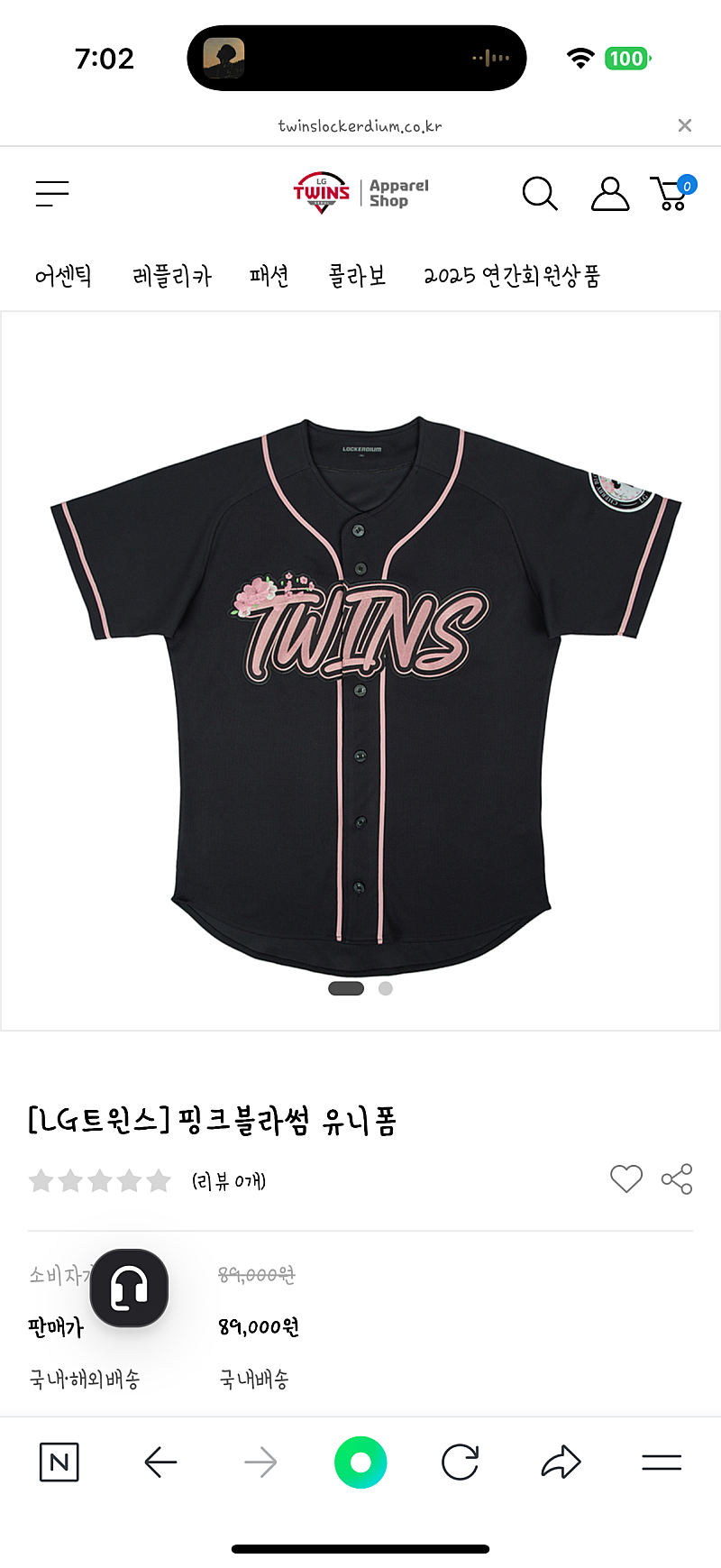Add the product to wishlist with the heart

(626, 1178)
